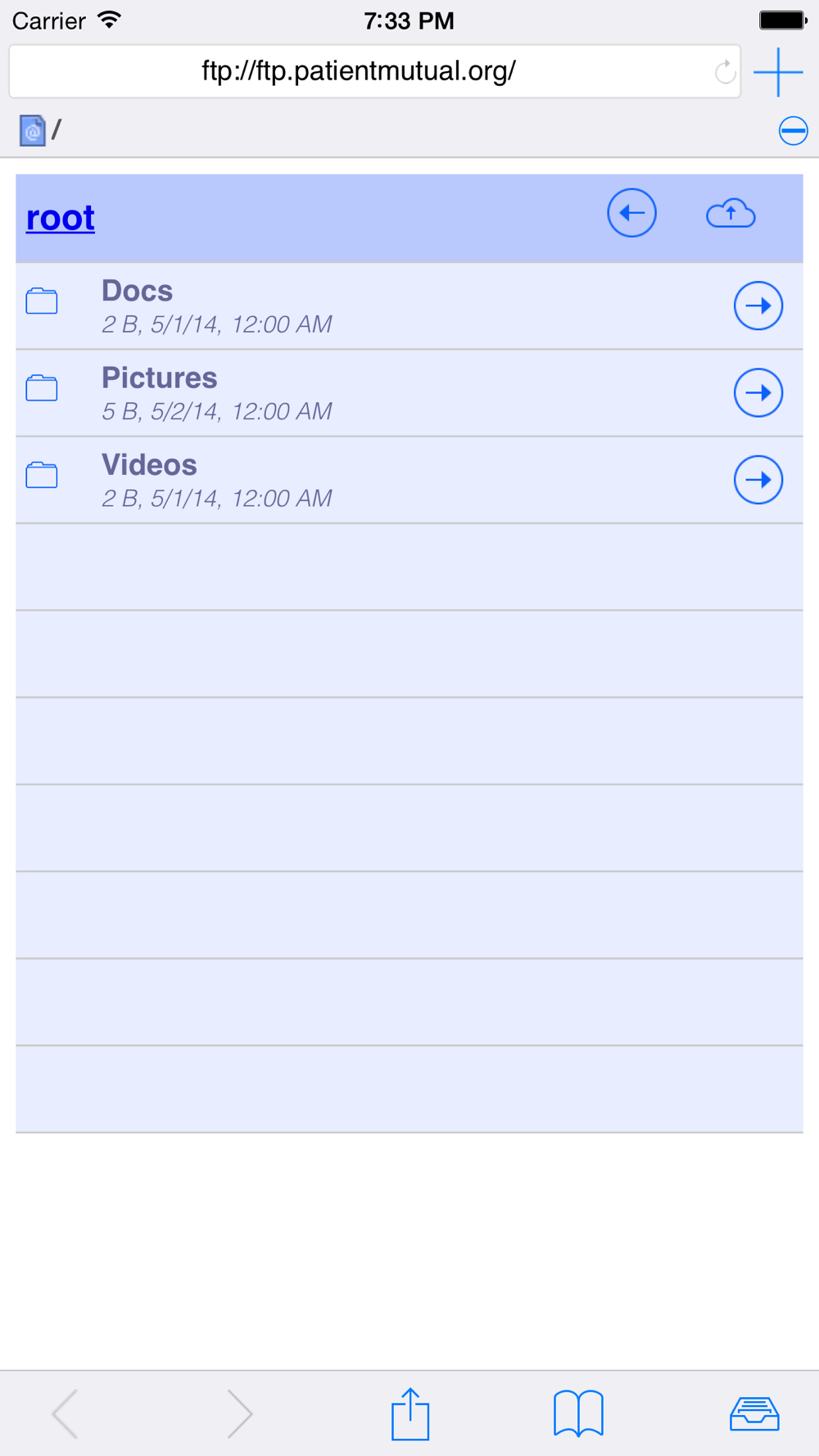Screen dimensions: 819x1456
Task: Tap the arrow button next to Pictures
Action: tap(758, 393)
